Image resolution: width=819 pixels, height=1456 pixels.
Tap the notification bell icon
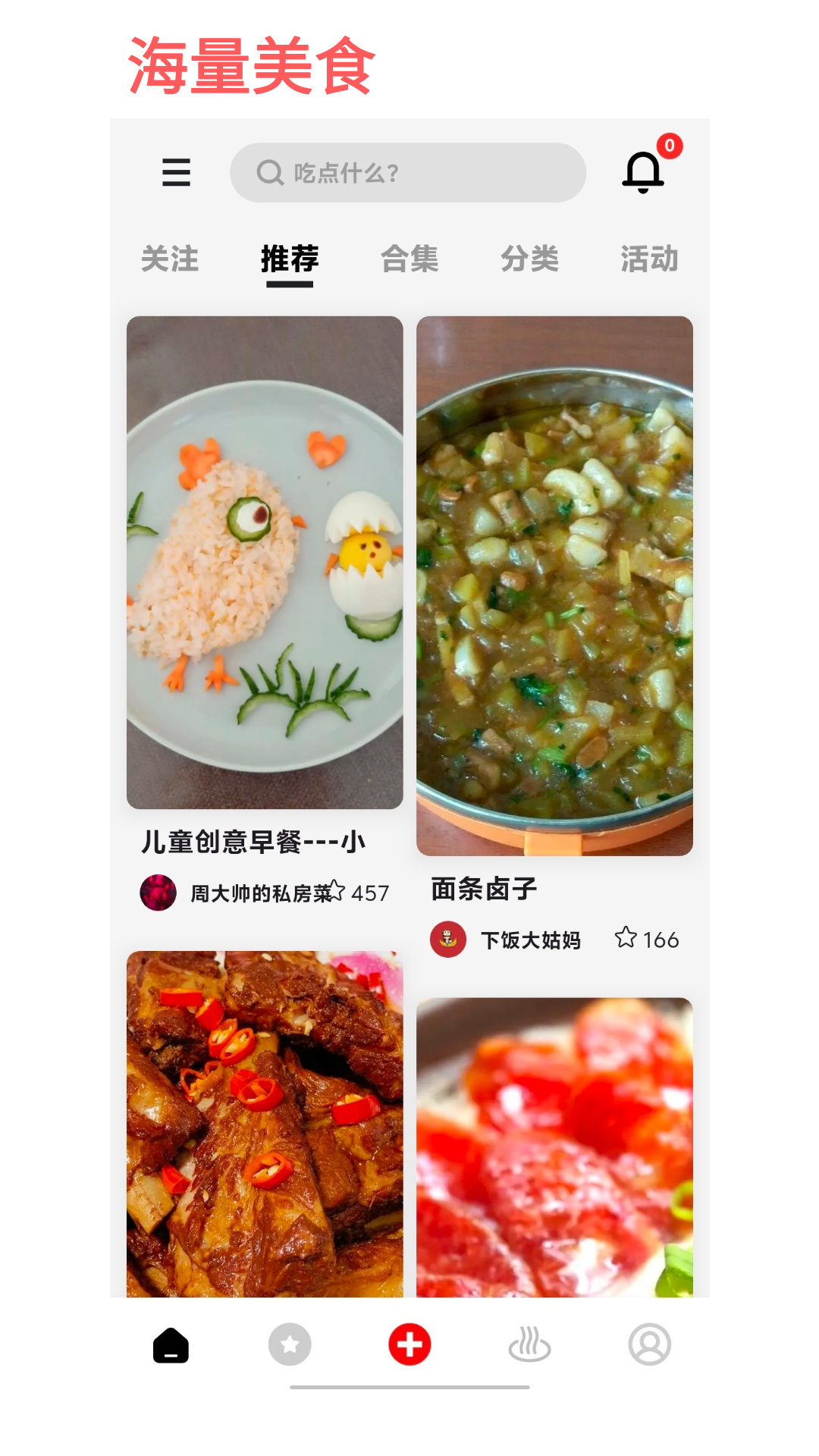(643, 173)
